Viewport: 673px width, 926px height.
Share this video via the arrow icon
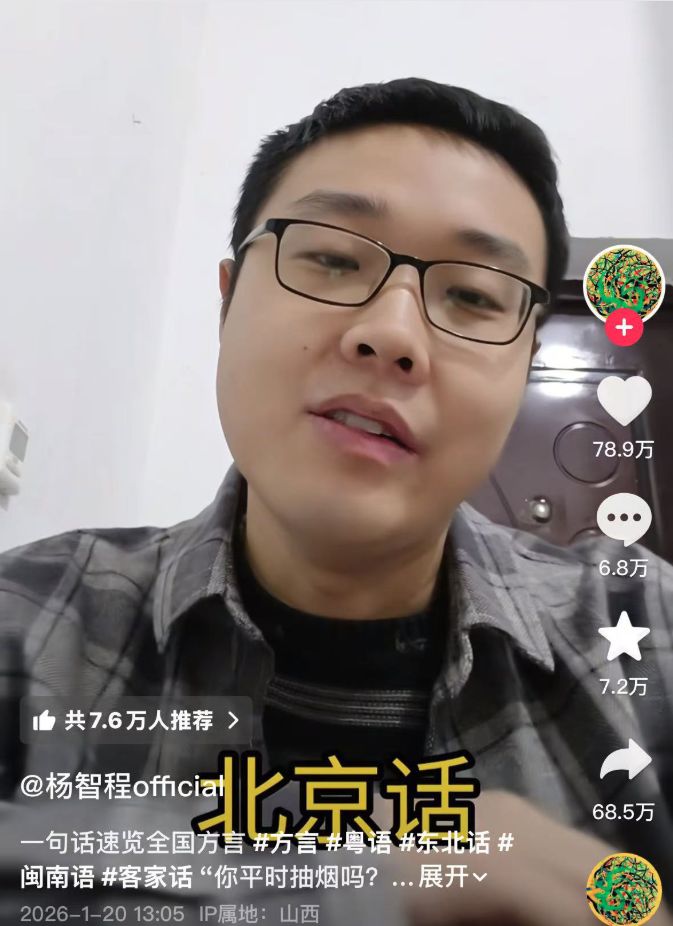(x=624, y=762)
